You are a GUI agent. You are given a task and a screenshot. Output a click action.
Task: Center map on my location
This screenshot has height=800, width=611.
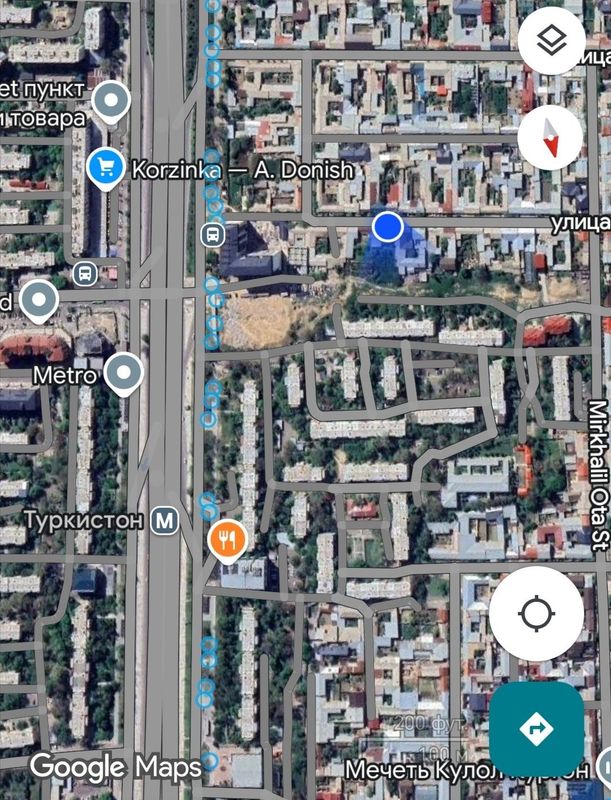click(536, 612)
